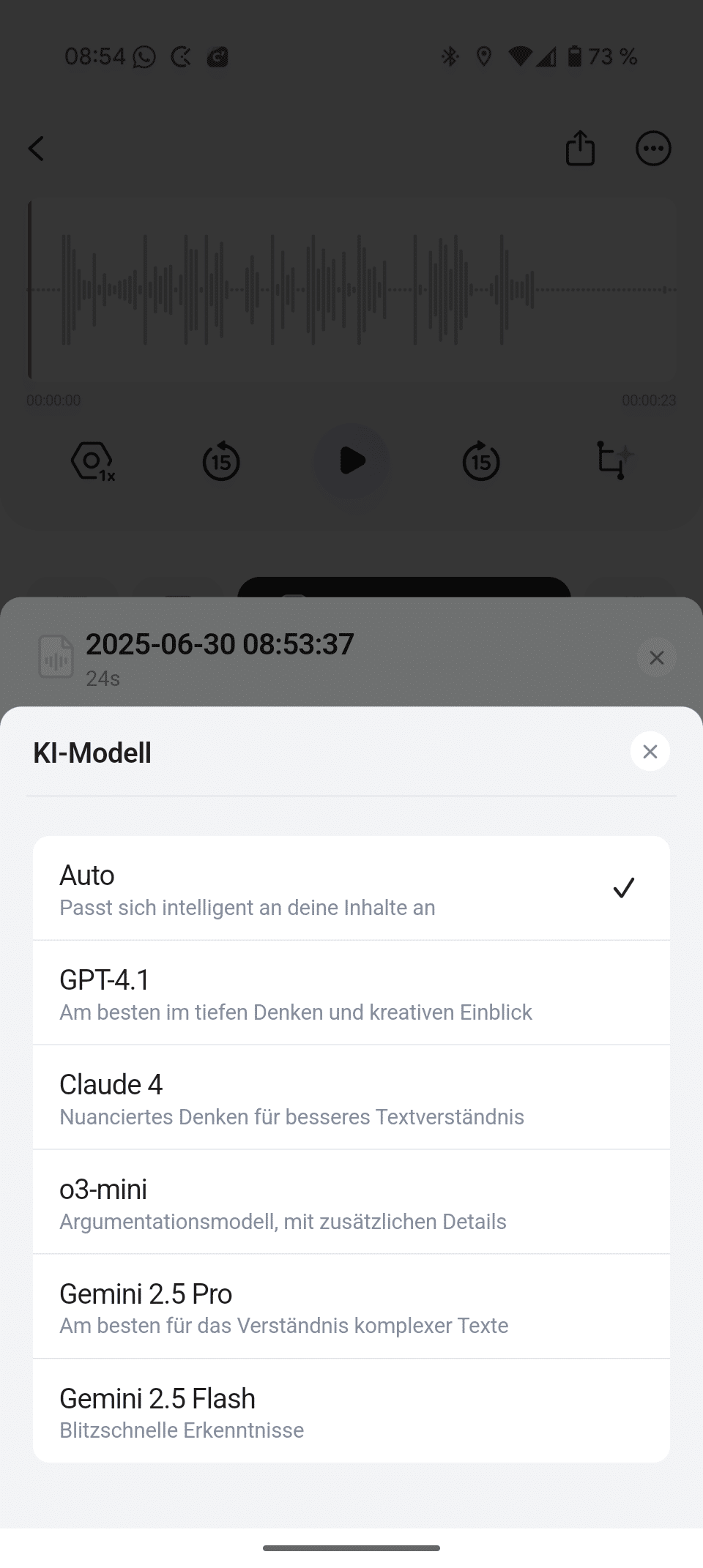Rewind the recording 15 seconds
Image resolution: width=703 pixels, height=1568 pixels.
pyautogui.click(x=221, y=461)
